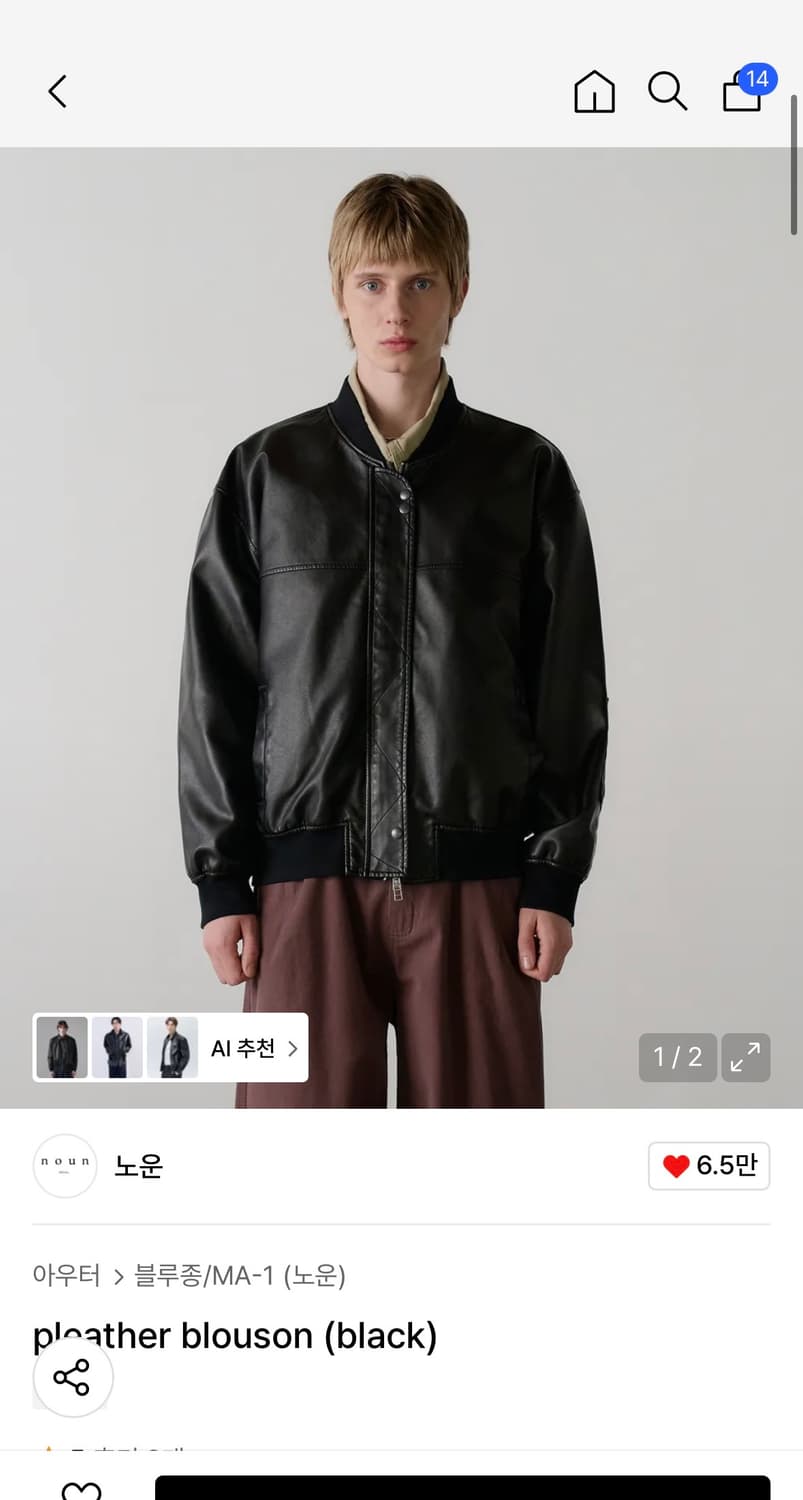Toggle the 6.5만 likes heart button
803x1500 pixels.
click(709, 1166)
